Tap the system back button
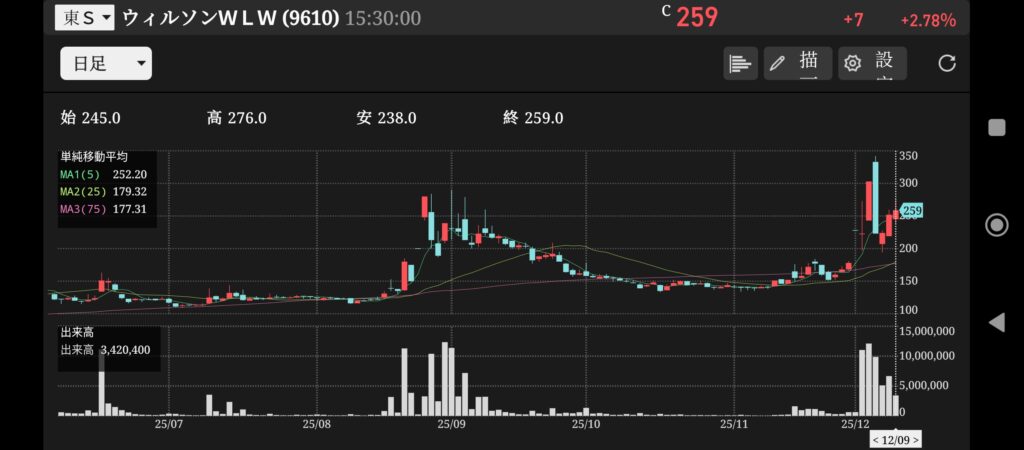 tap(996, 322)
